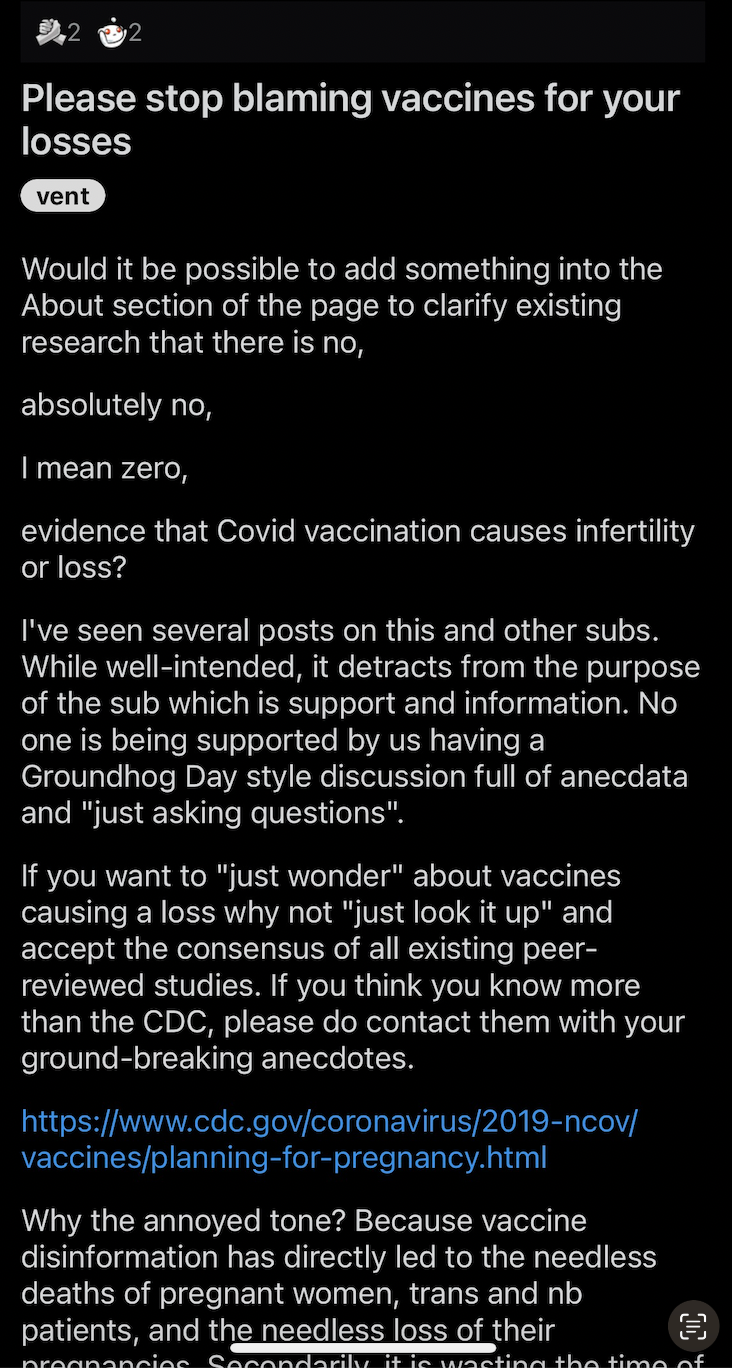Image resolution: width=732 pixels, height=1368 pixels.
Task: Tap the live text scan icon
Action: coord(693,1326)
